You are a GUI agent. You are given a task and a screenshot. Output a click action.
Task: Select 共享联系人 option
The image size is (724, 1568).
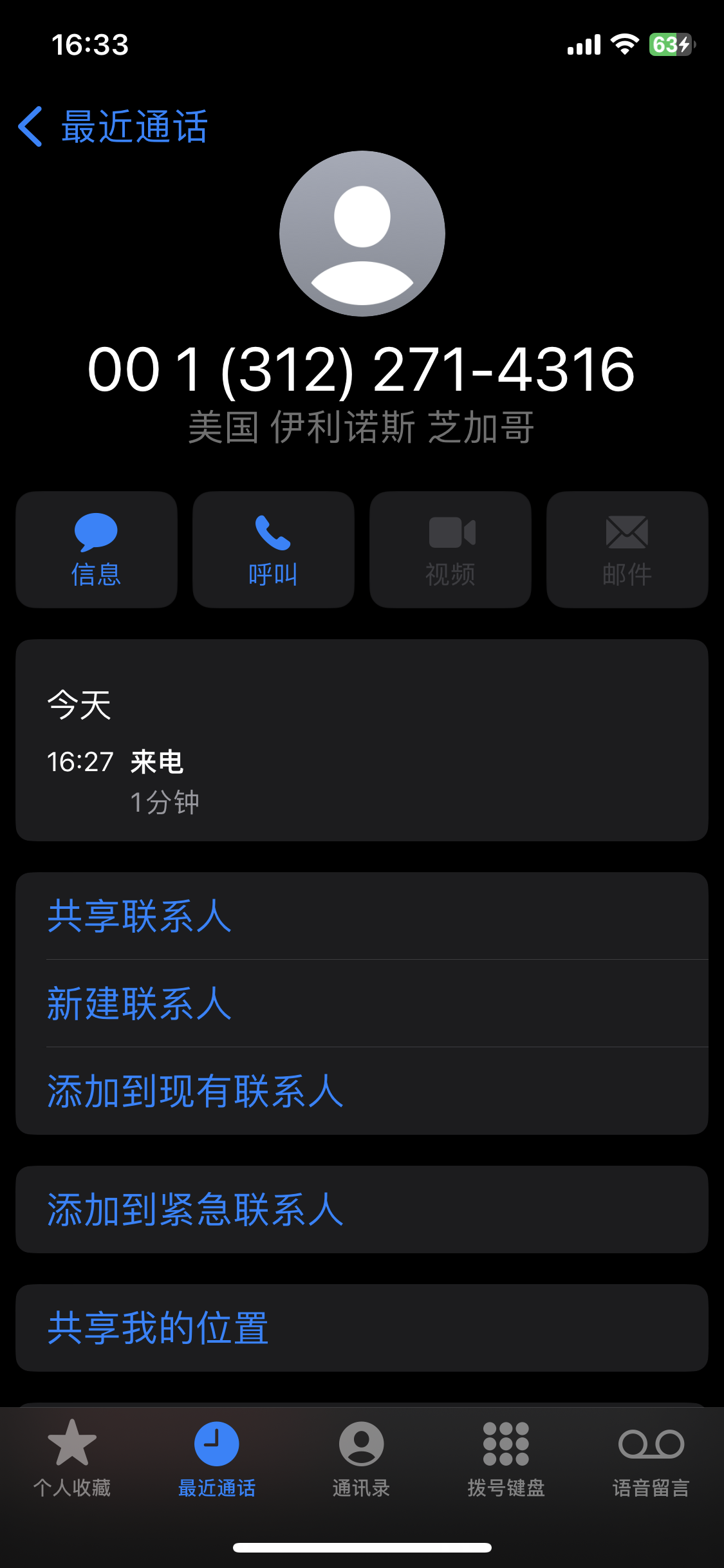[362, 916]
